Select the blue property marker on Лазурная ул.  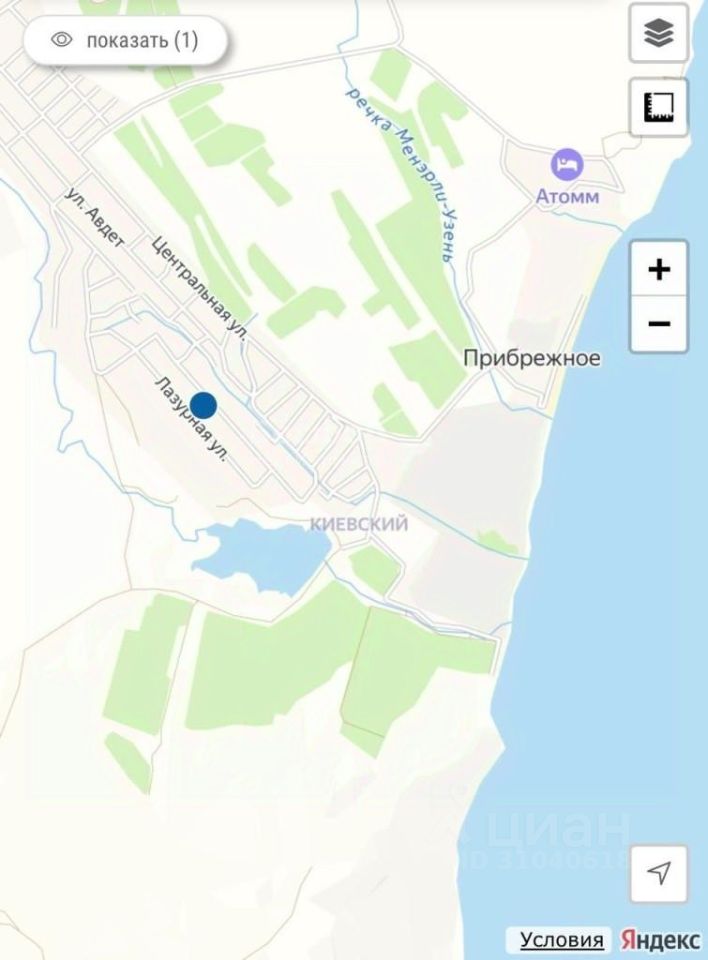pyautogui.click(x=204, y=405)
